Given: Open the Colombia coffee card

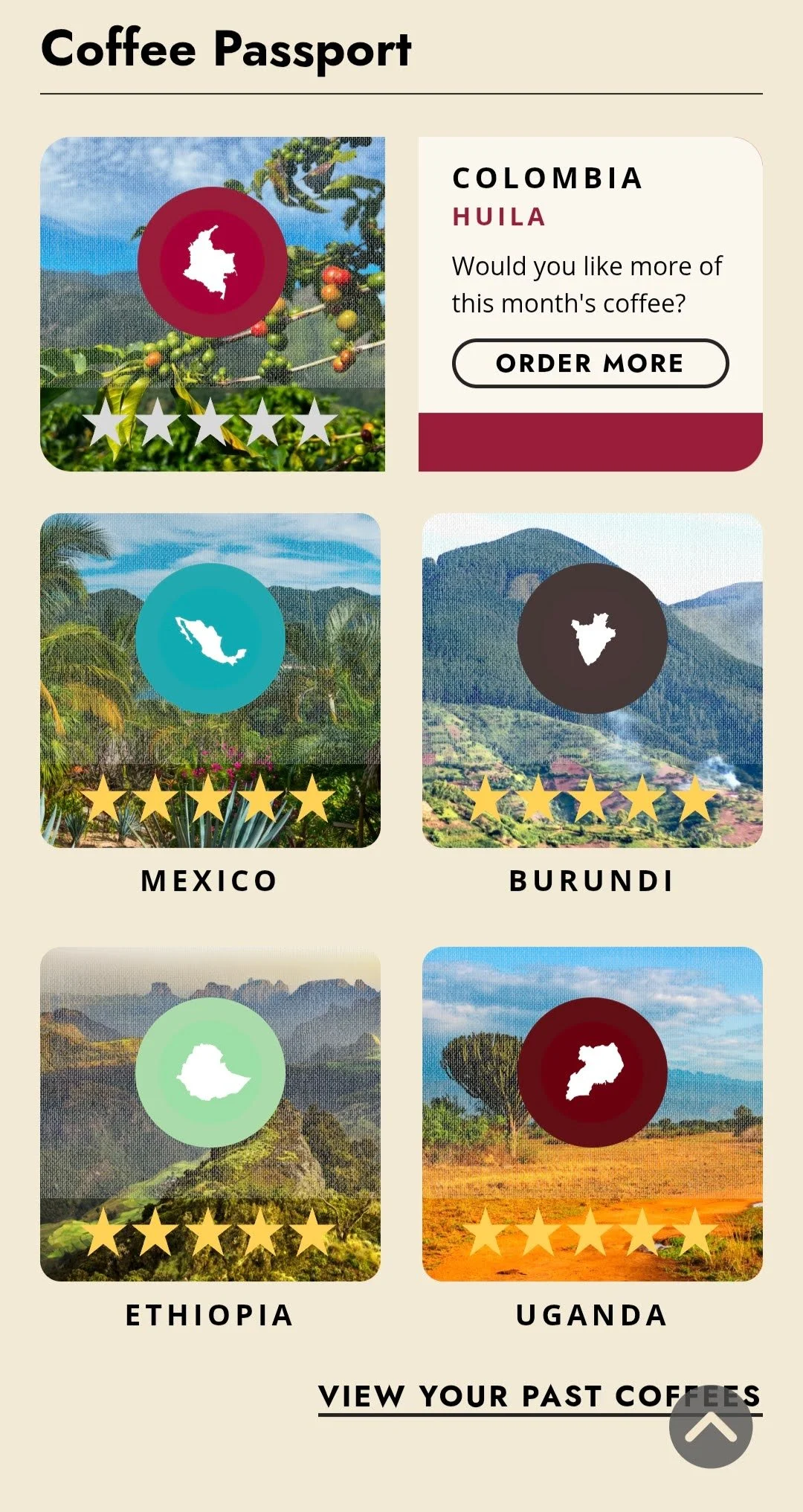Looking at the screenshot, I should click(213, 303).
